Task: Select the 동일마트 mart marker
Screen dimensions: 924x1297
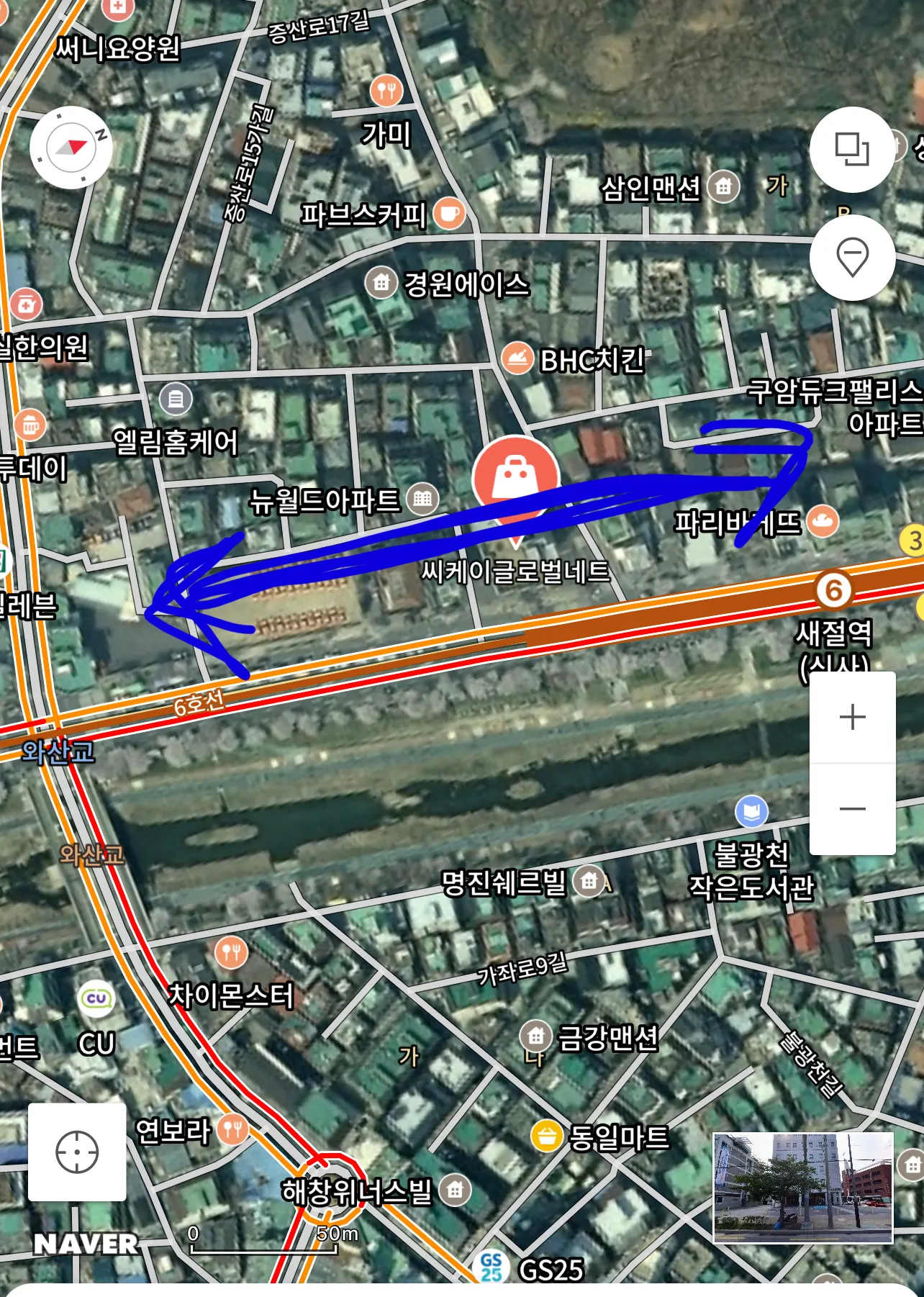Action: click(547, 1136)
